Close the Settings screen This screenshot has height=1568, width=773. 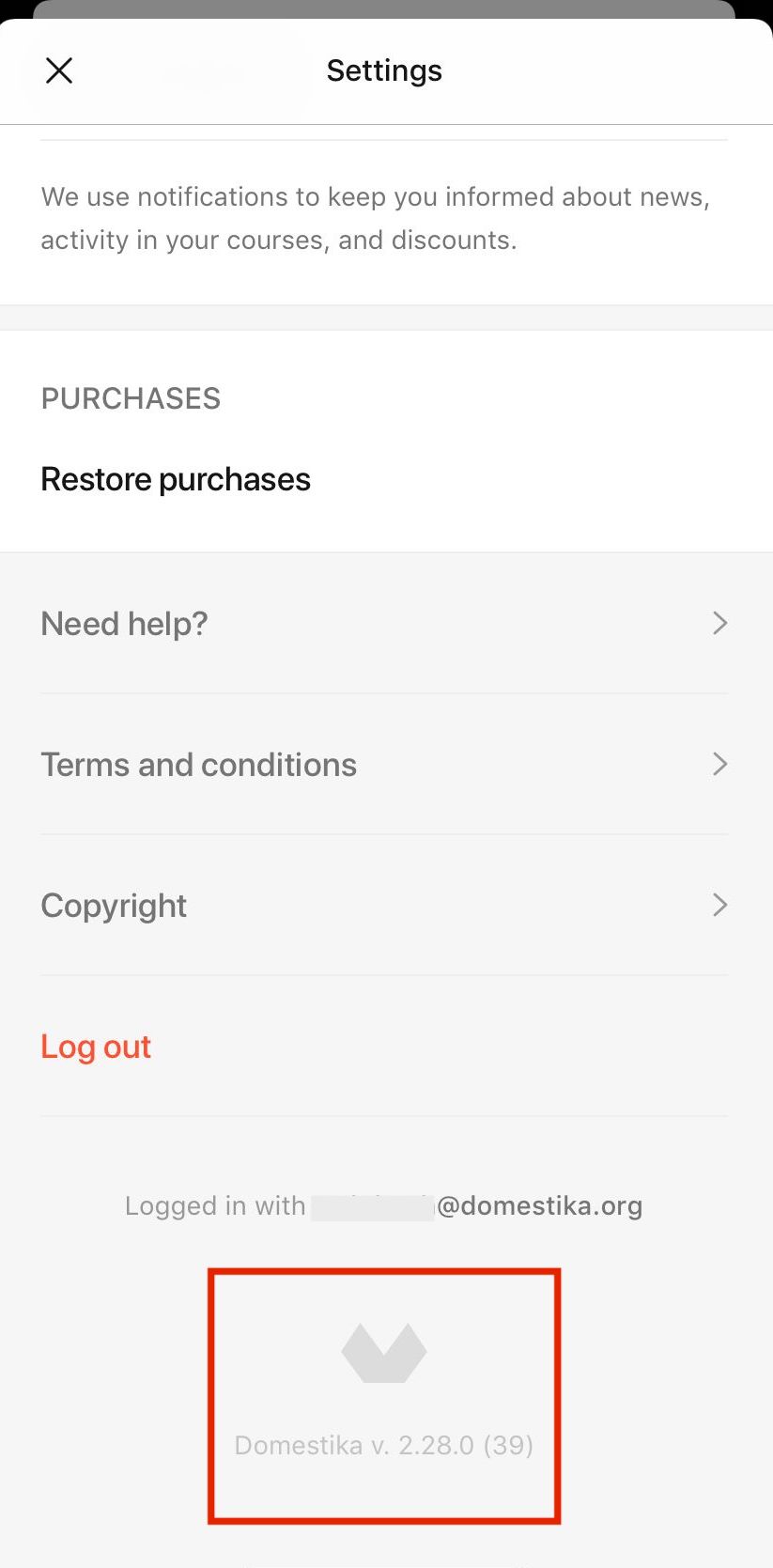coord(59,70)
